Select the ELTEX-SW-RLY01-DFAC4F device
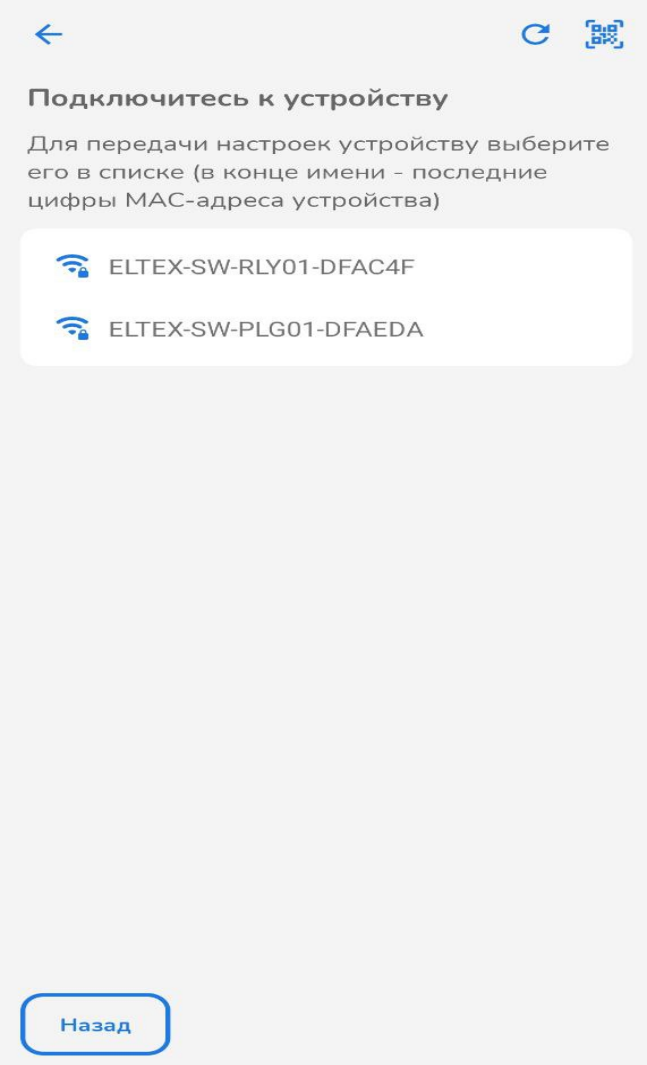Viewport: 647px width, 1065px height. (260, 266)
